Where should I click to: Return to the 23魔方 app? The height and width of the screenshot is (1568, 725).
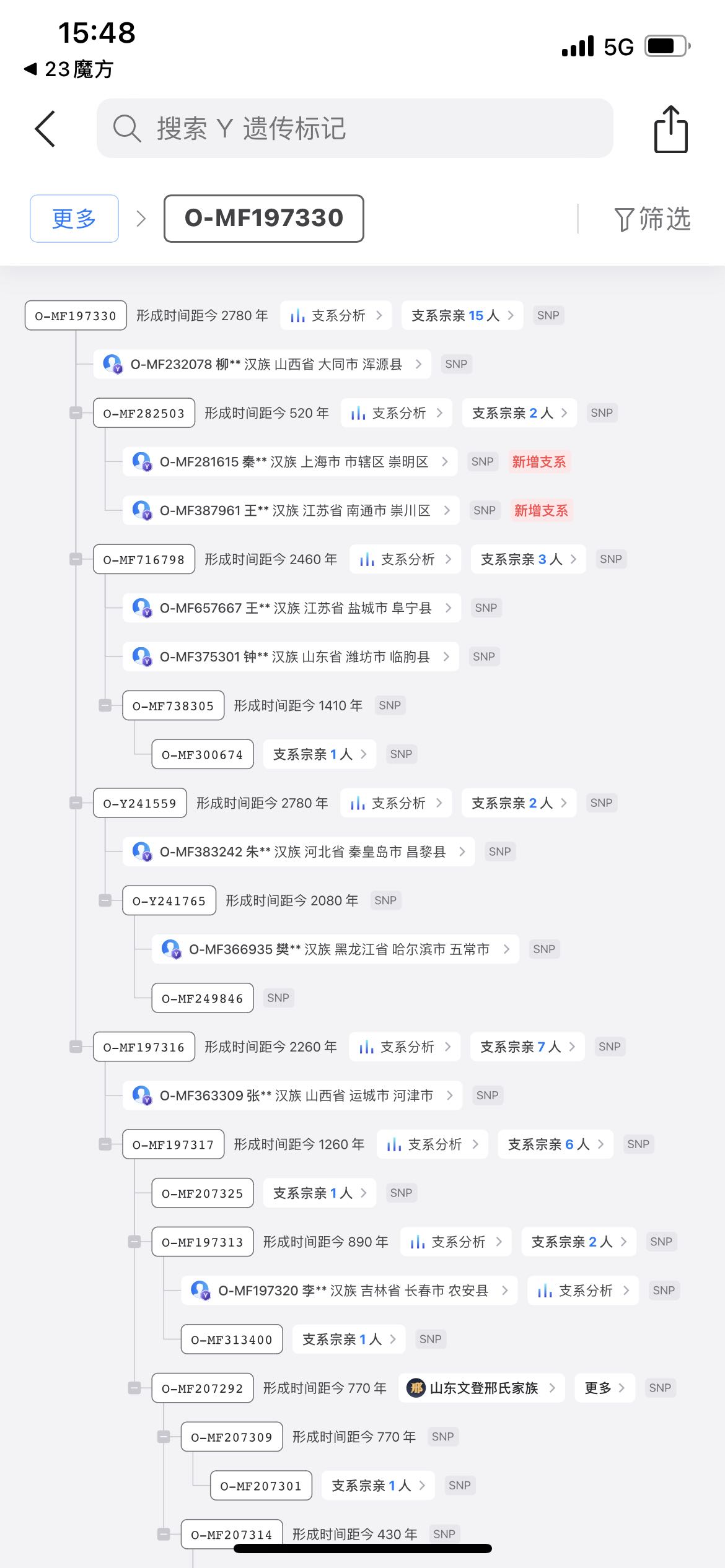click(68, 69)
